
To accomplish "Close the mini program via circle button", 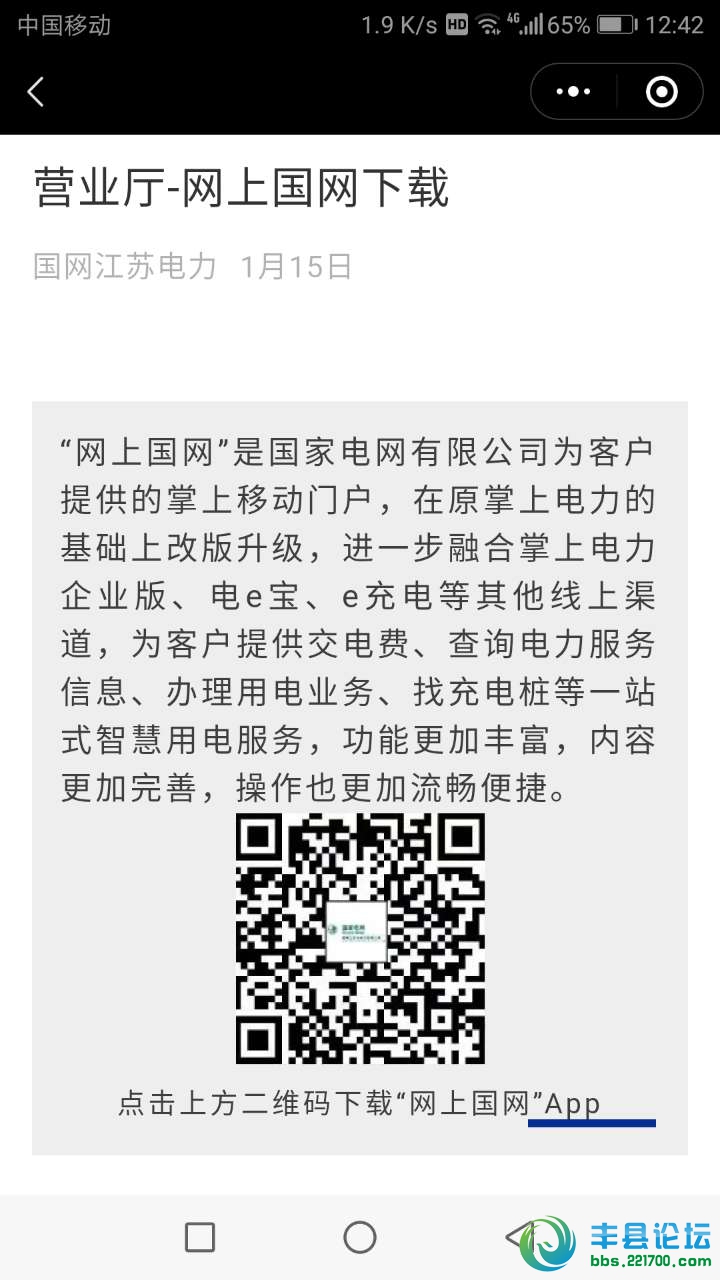I will coord(661,92).
